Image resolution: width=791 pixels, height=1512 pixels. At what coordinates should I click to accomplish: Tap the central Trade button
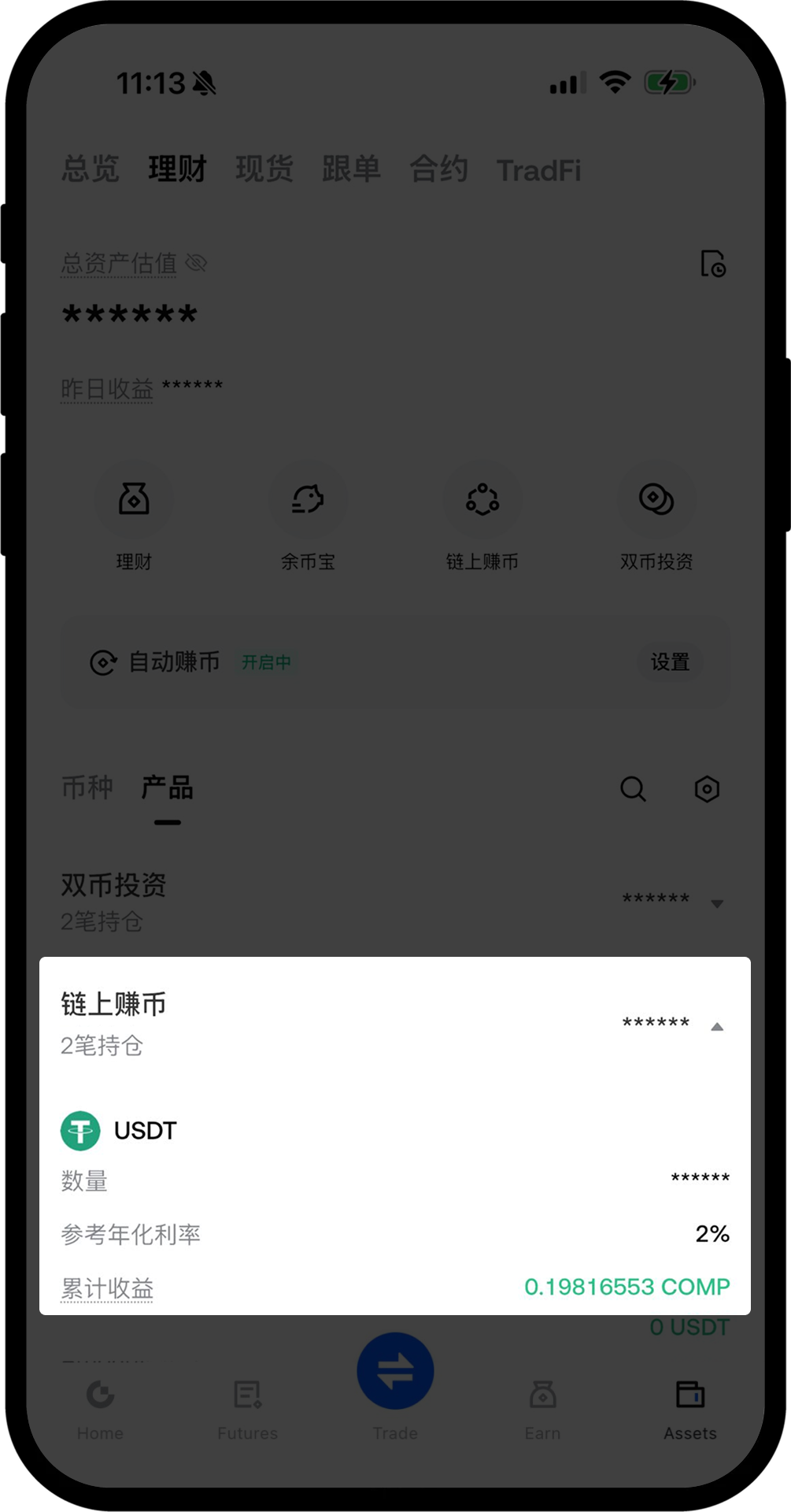click(x=395, y=1372)
